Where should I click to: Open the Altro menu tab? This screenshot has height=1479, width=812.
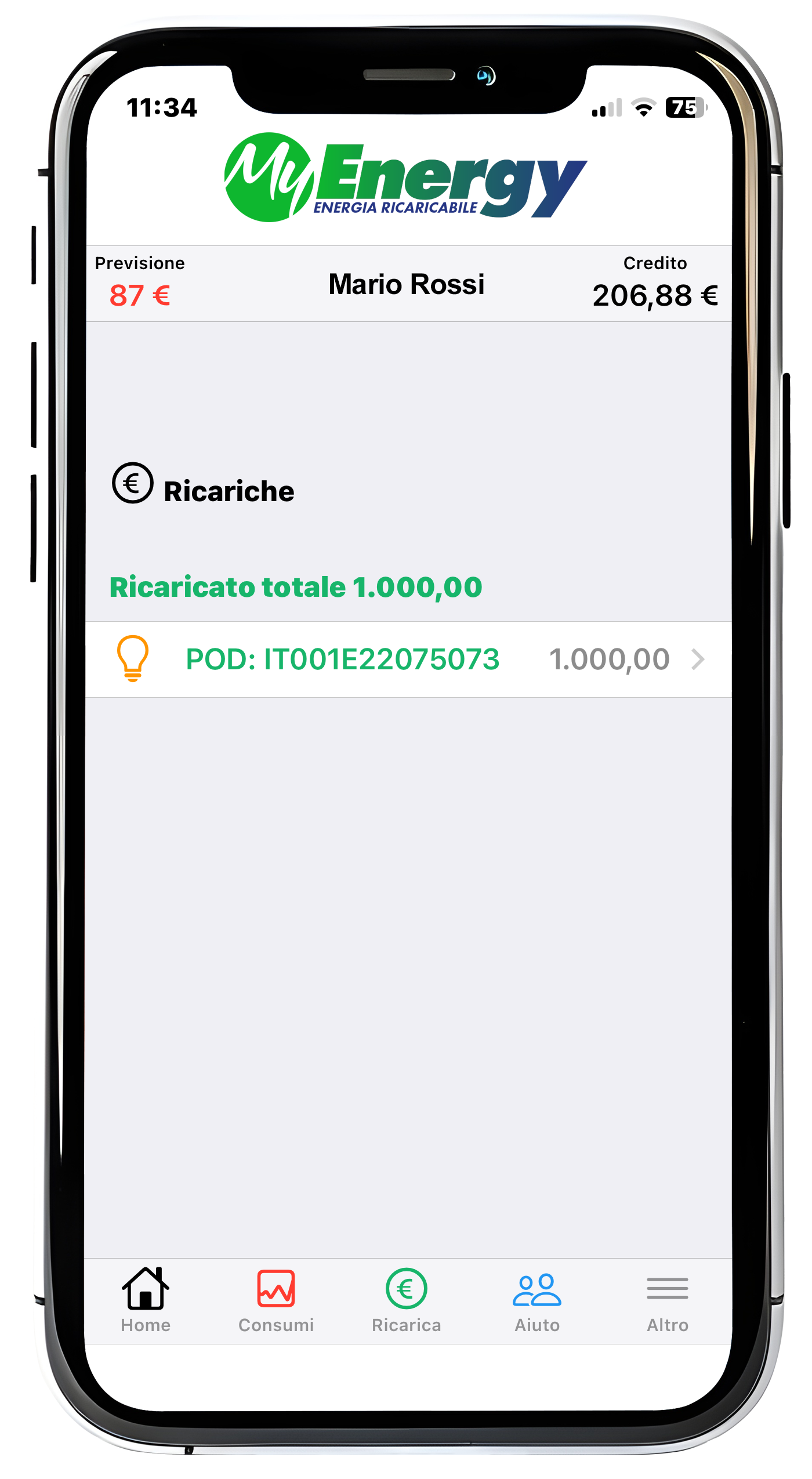click(668, 1299)
